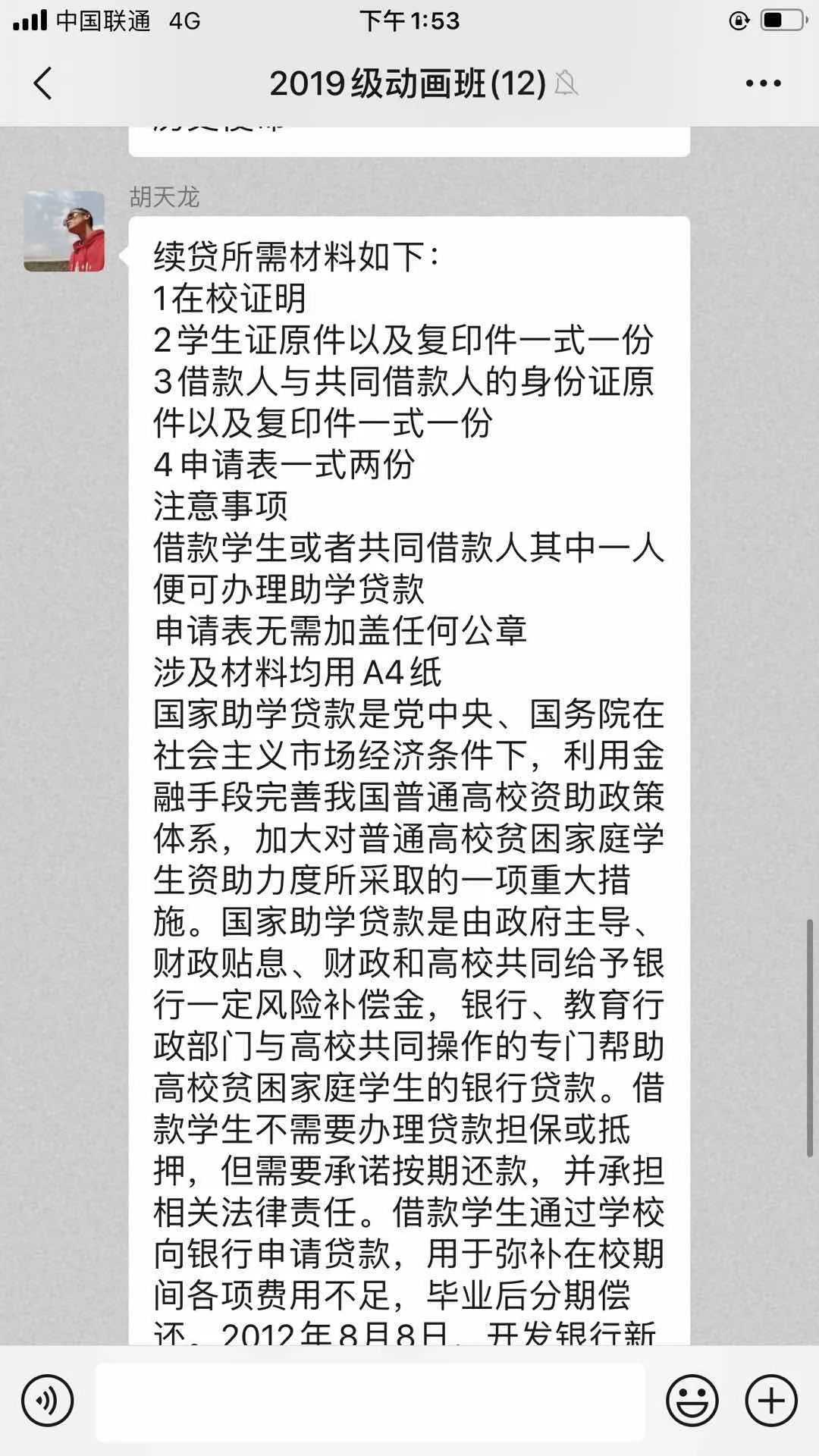Viewport: 819px width, 1456px height.
Task: Open 胡天龙's profile avatar
Action: [64, 231]
